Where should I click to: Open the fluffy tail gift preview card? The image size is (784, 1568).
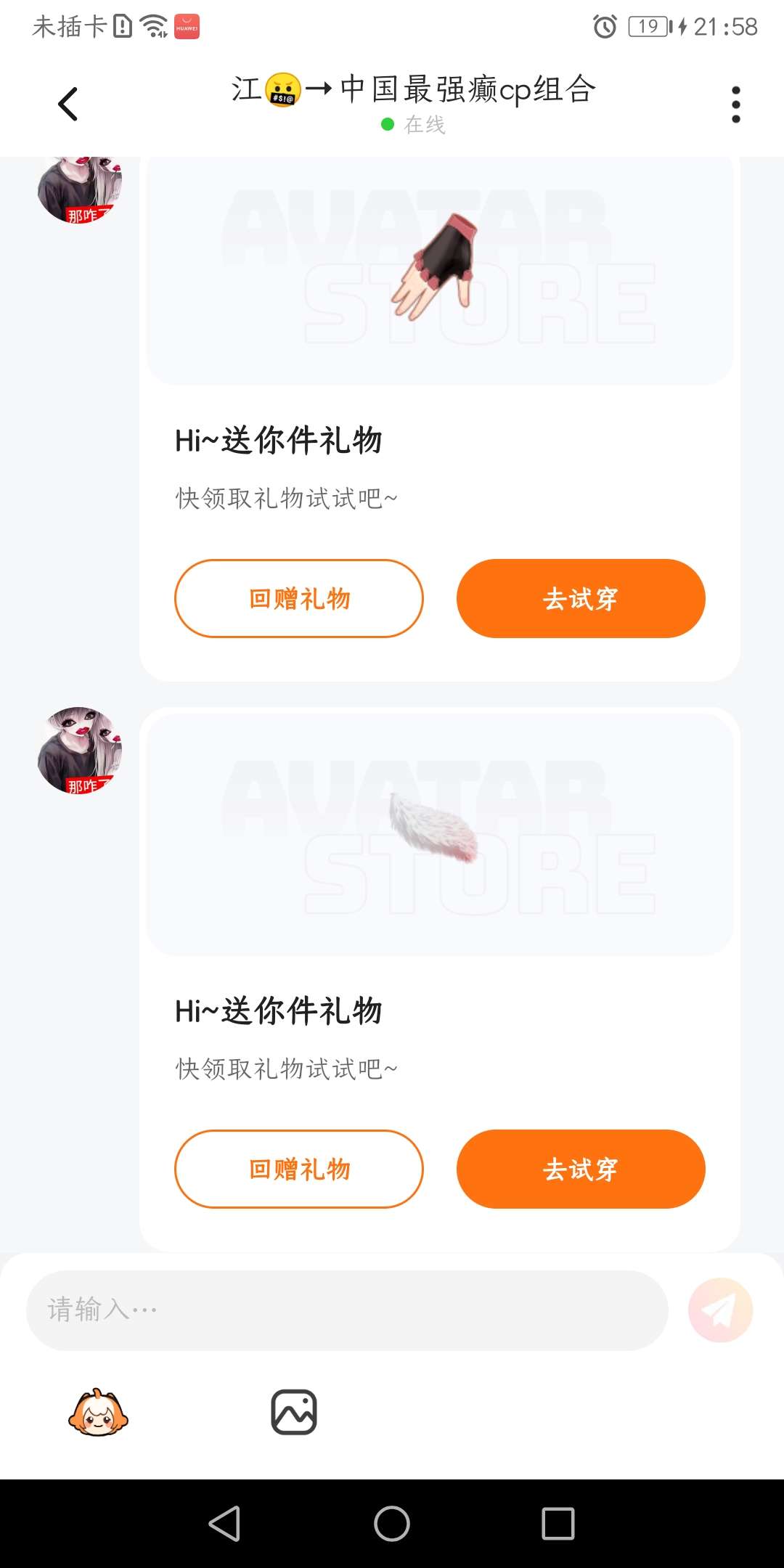tap(439, 835)
